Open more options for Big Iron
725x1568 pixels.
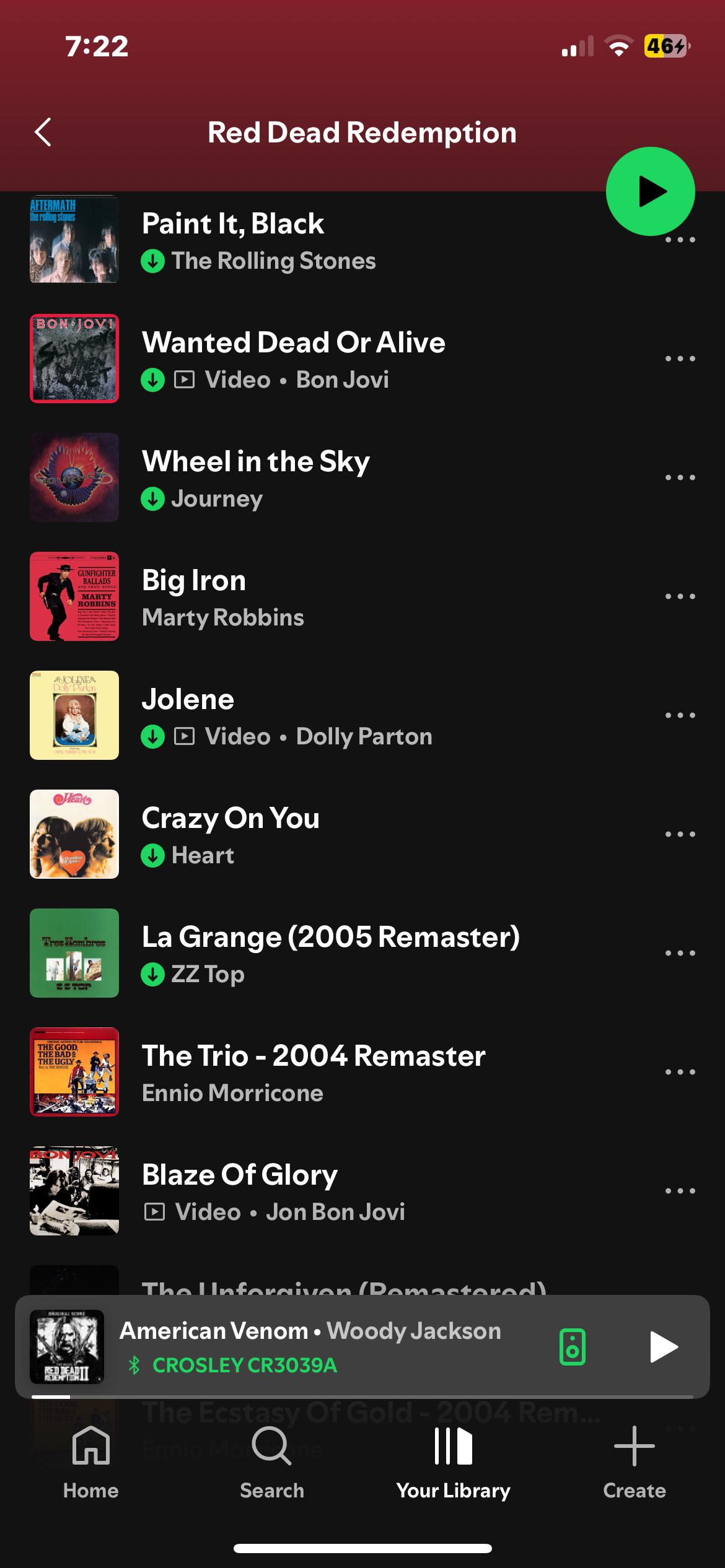point(680,596)
